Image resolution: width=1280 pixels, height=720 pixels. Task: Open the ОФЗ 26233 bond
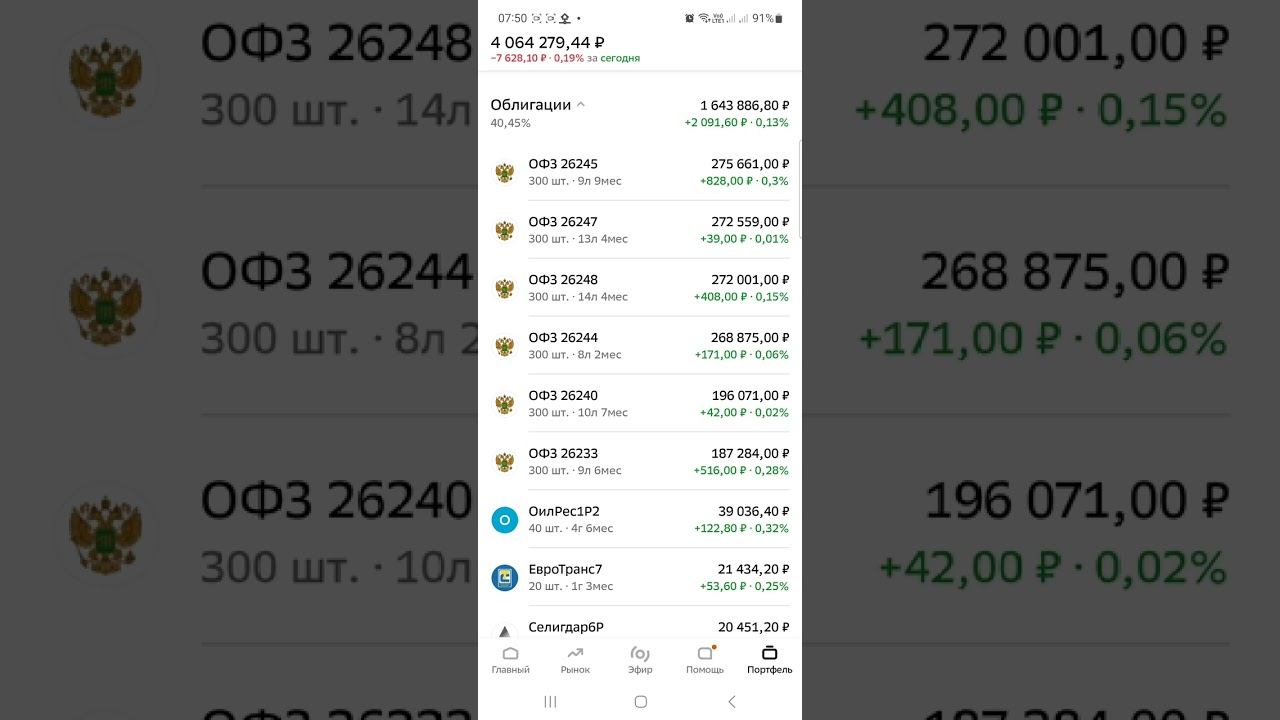(x=640, y=462)
